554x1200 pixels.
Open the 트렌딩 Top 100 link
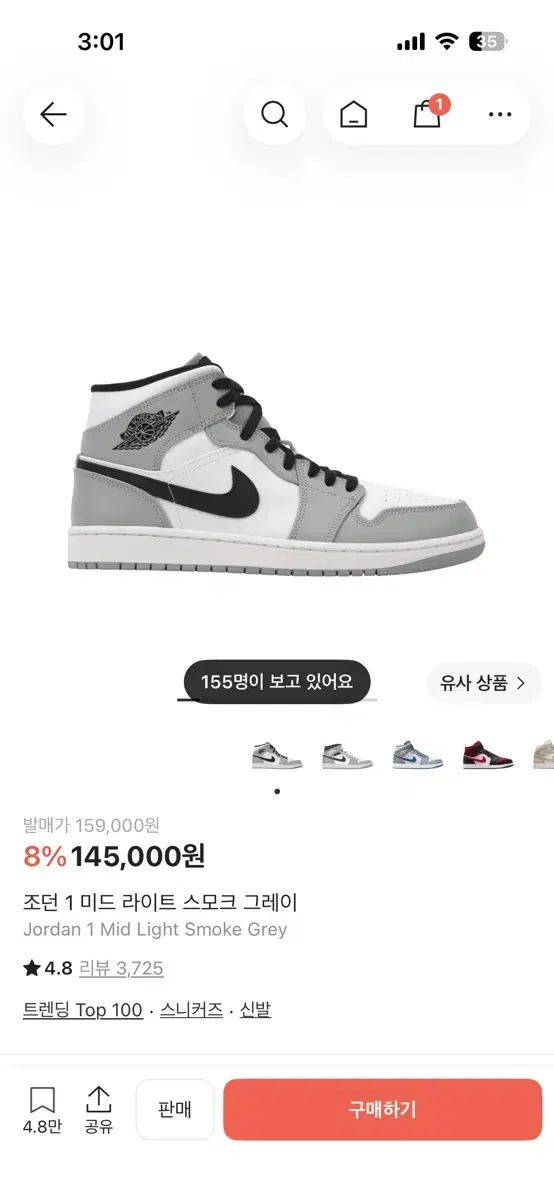click(83, 1010)
